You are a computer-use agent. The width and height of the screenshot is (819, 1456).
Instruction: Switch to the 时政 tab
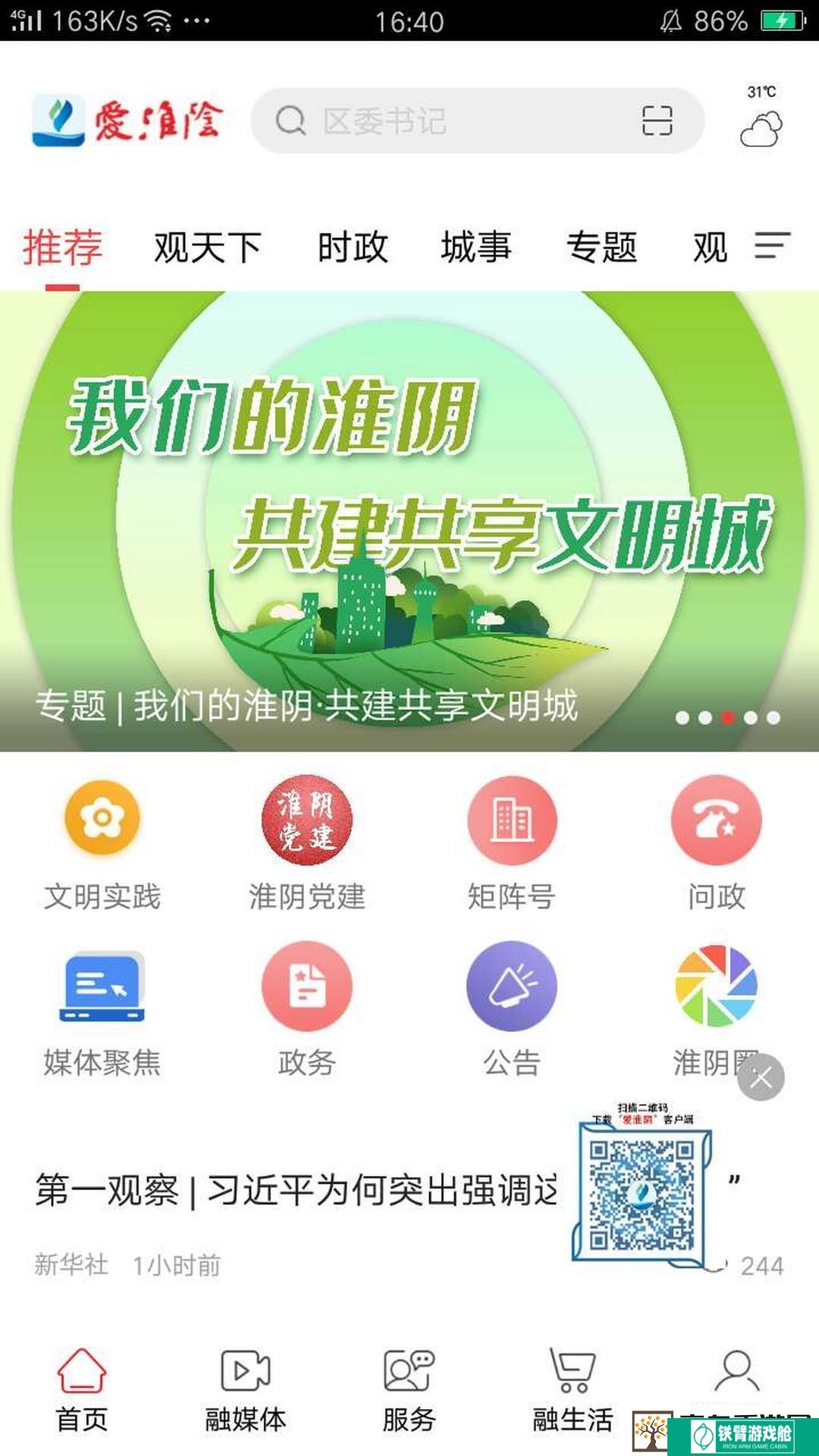[353, 247]
